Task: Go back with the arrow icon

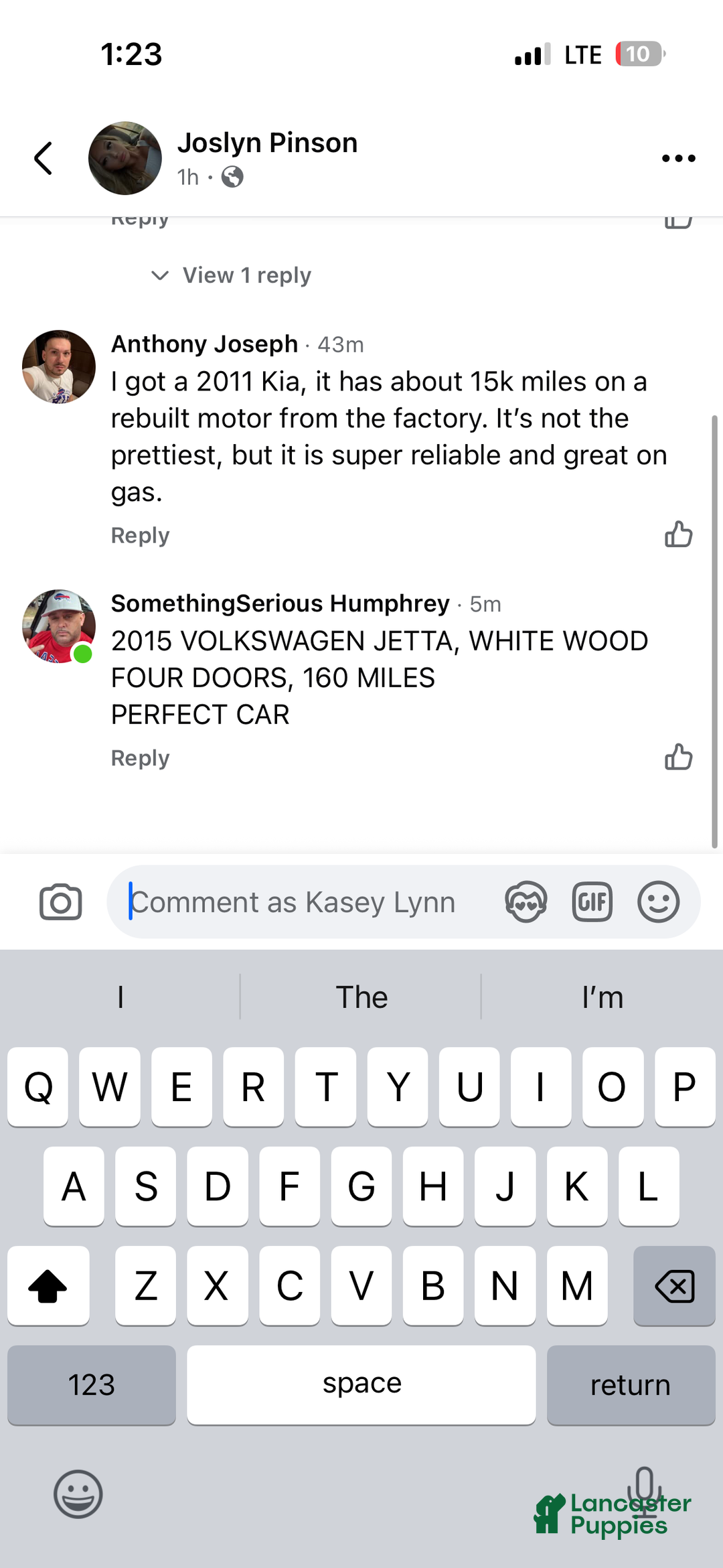Action: (44, 159)
